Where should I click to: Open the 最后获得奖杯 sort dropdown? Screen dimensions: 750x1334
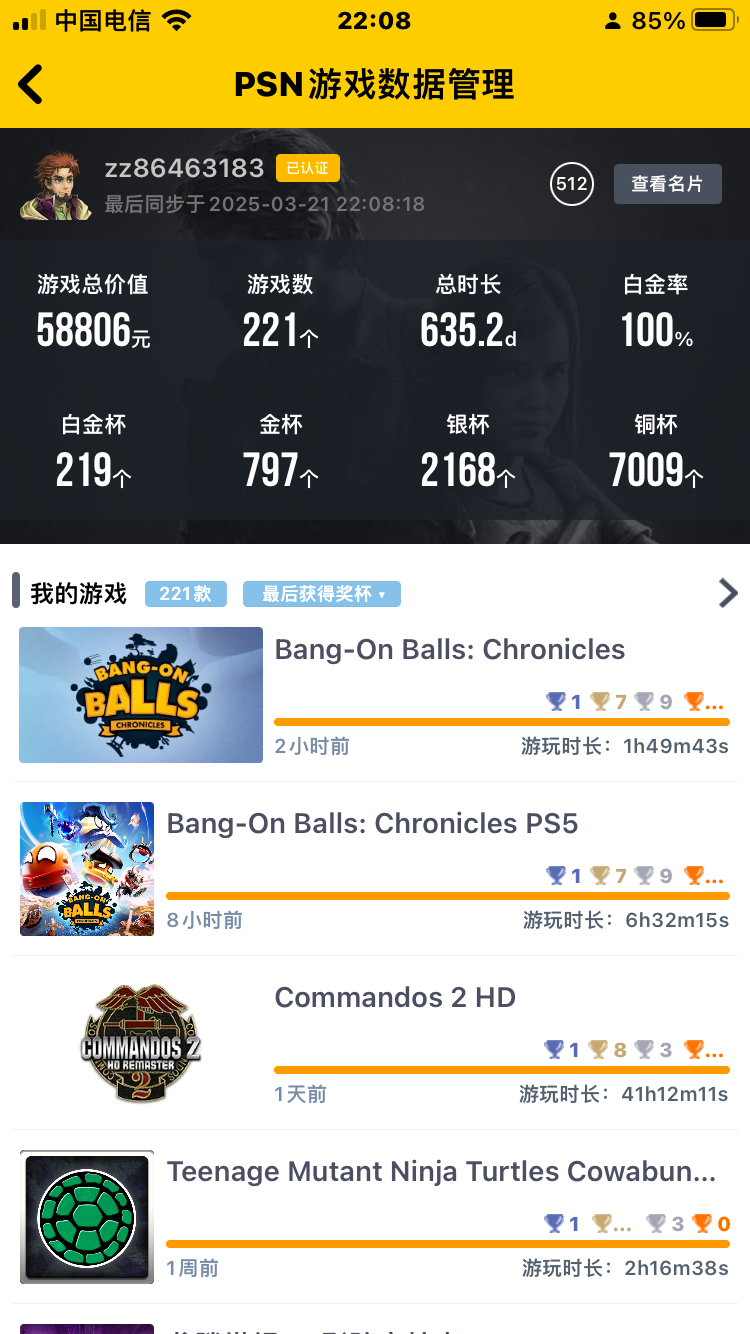pyautogui.click(x=321, y=594)
